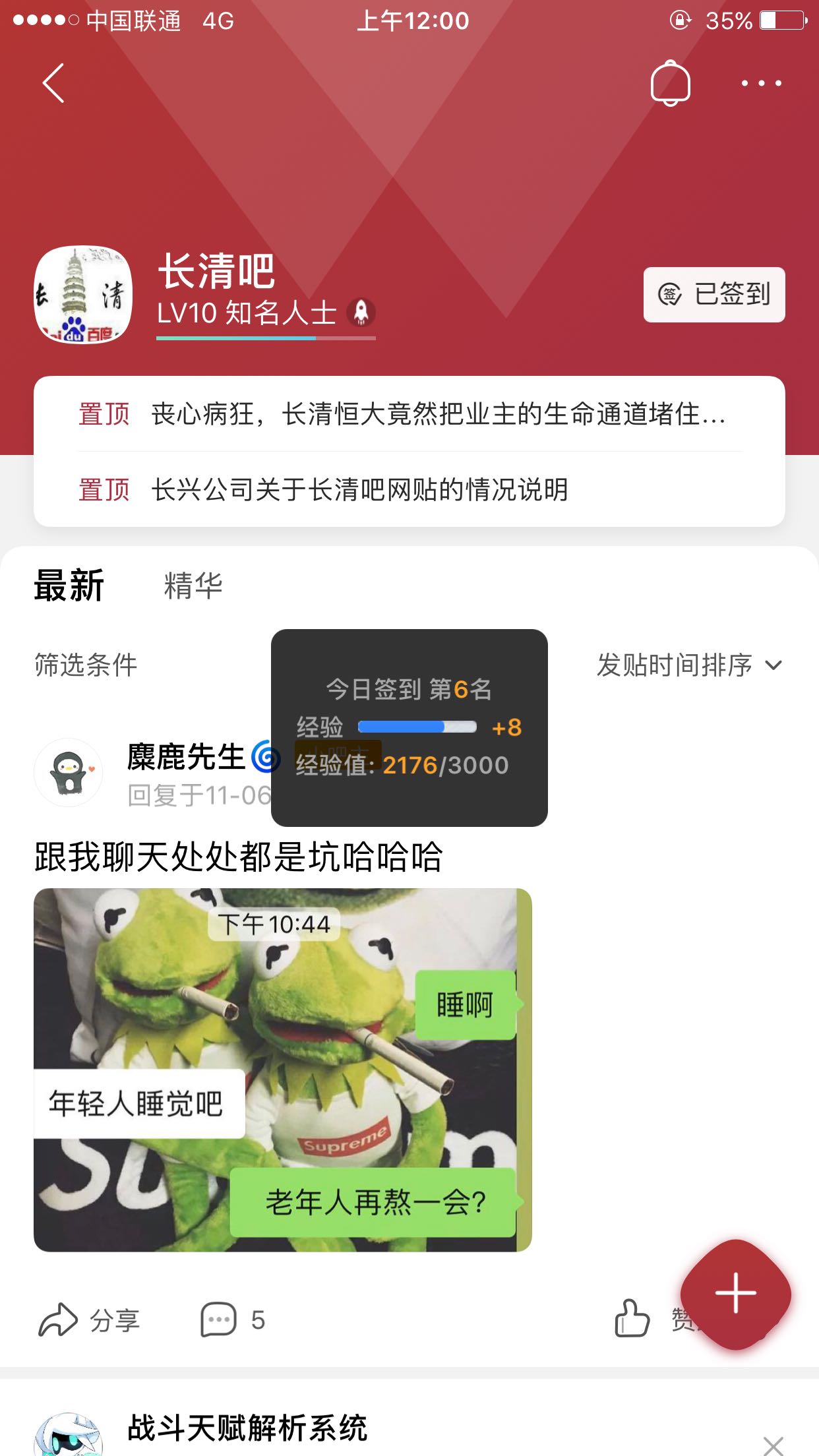Open the post 跟我聊天处处都是坑哈哈哈
This screenshot has height=1456, width=819.
pos(239,857)
